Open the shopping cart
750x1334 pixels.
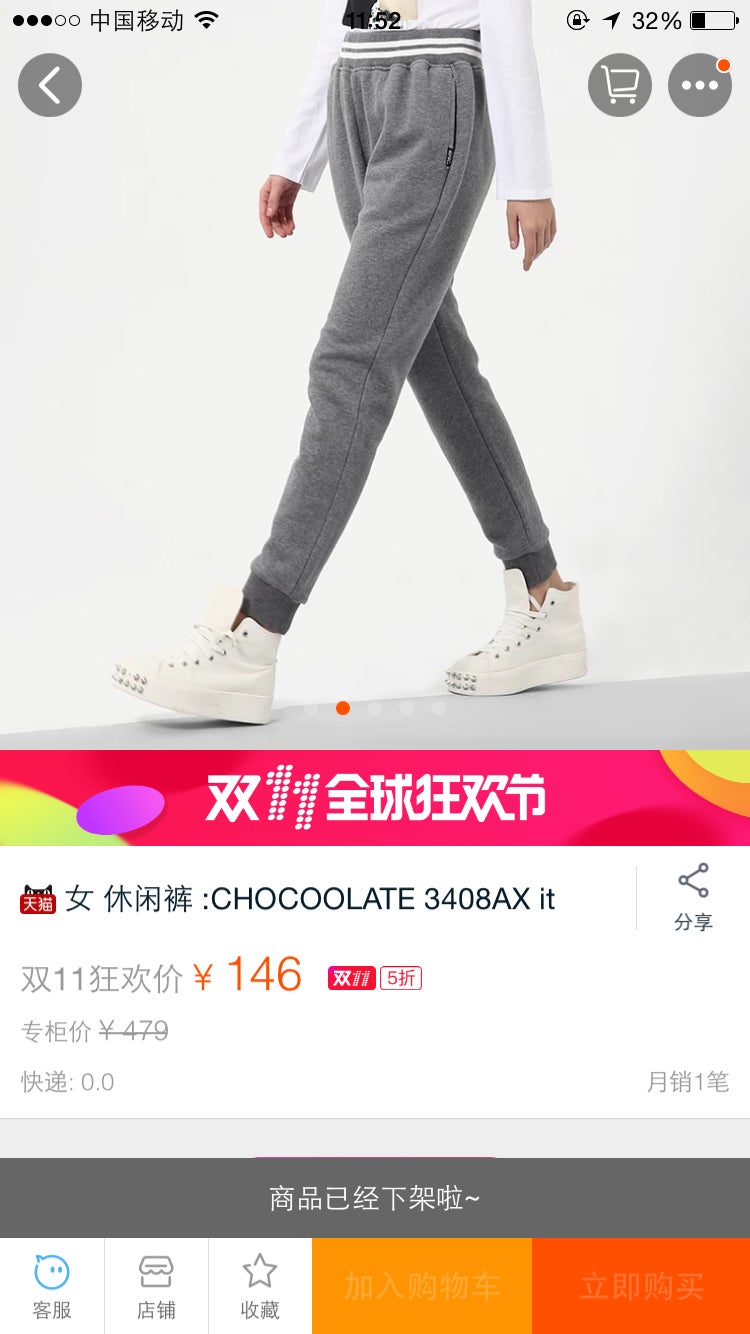pos(620,85)
